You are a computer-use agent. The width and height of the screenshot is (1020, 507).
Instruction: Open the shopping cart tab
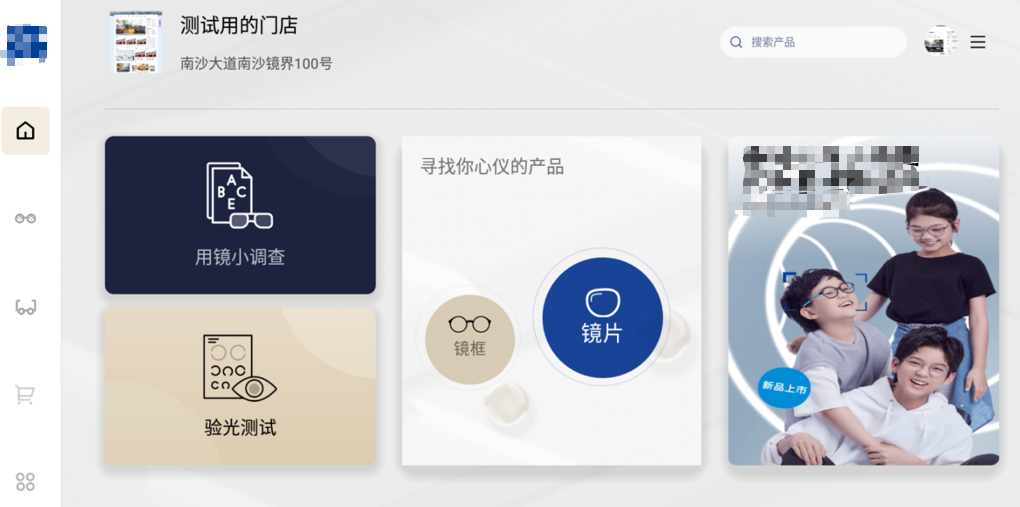coord(25,395)
